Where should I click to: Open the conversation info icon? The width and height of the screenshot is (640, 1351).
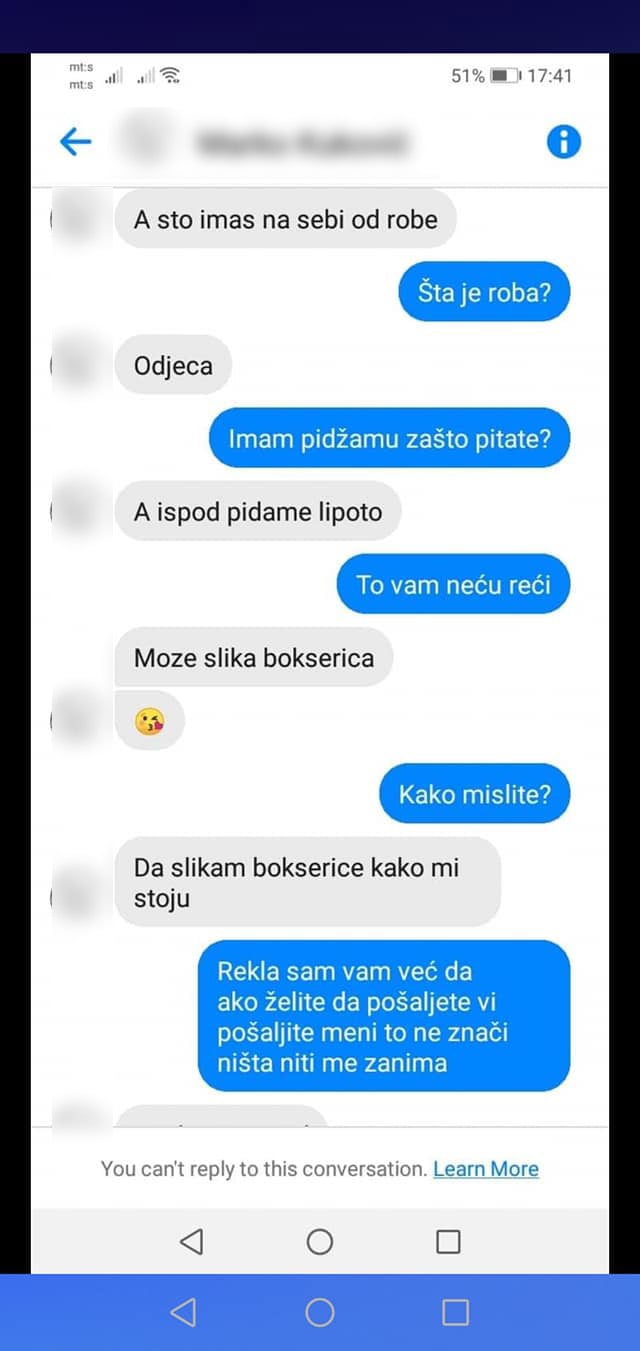click(x=564, y=142)
